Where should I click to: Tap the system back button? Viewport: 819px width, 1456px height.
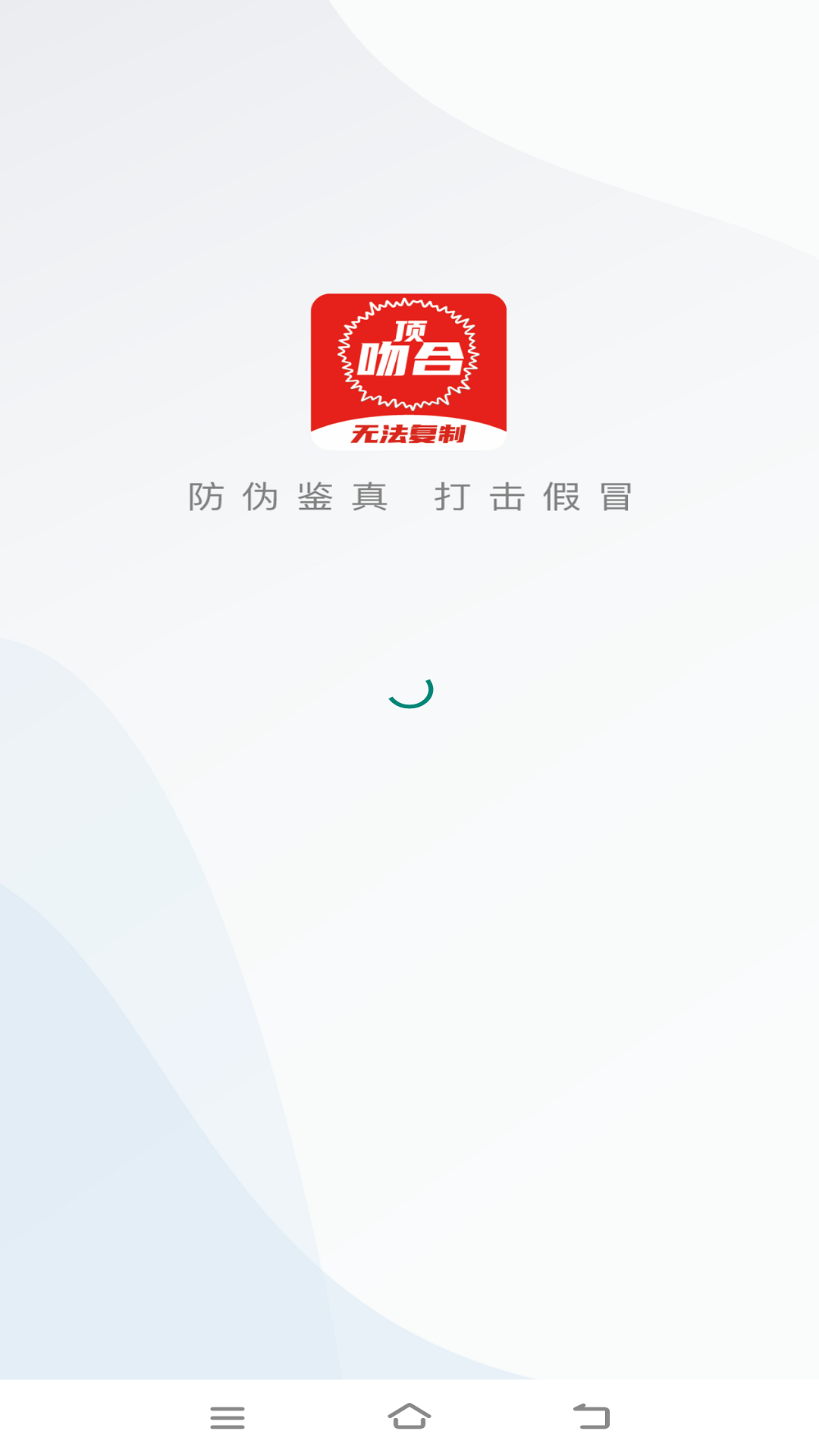click(x=591, y=1416)
